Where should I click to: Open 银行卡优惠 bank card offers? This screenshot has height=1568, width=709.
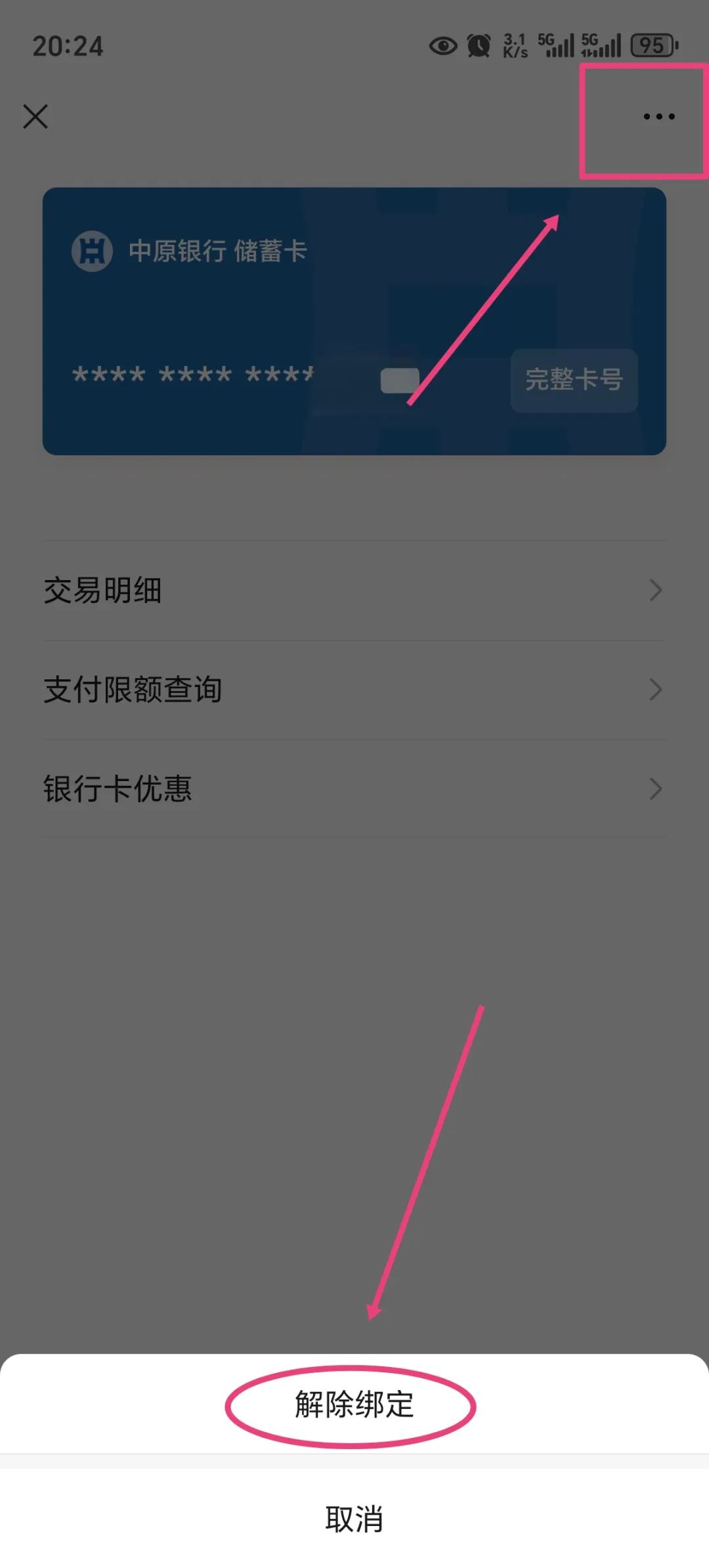353,789
